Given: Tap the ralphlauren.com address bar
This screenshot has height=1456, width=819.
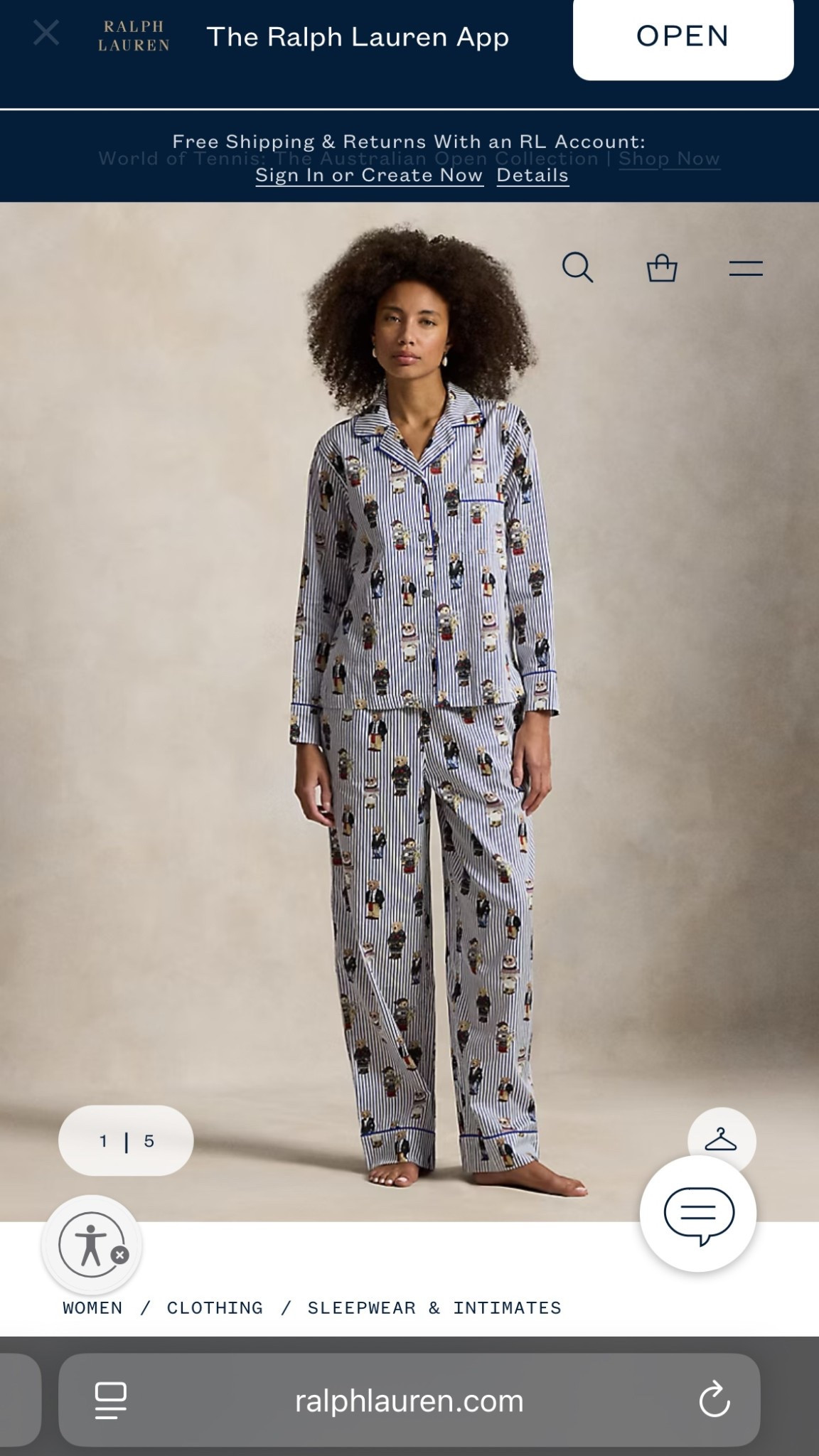Looking at the screenshot, I should [409, 1401].
